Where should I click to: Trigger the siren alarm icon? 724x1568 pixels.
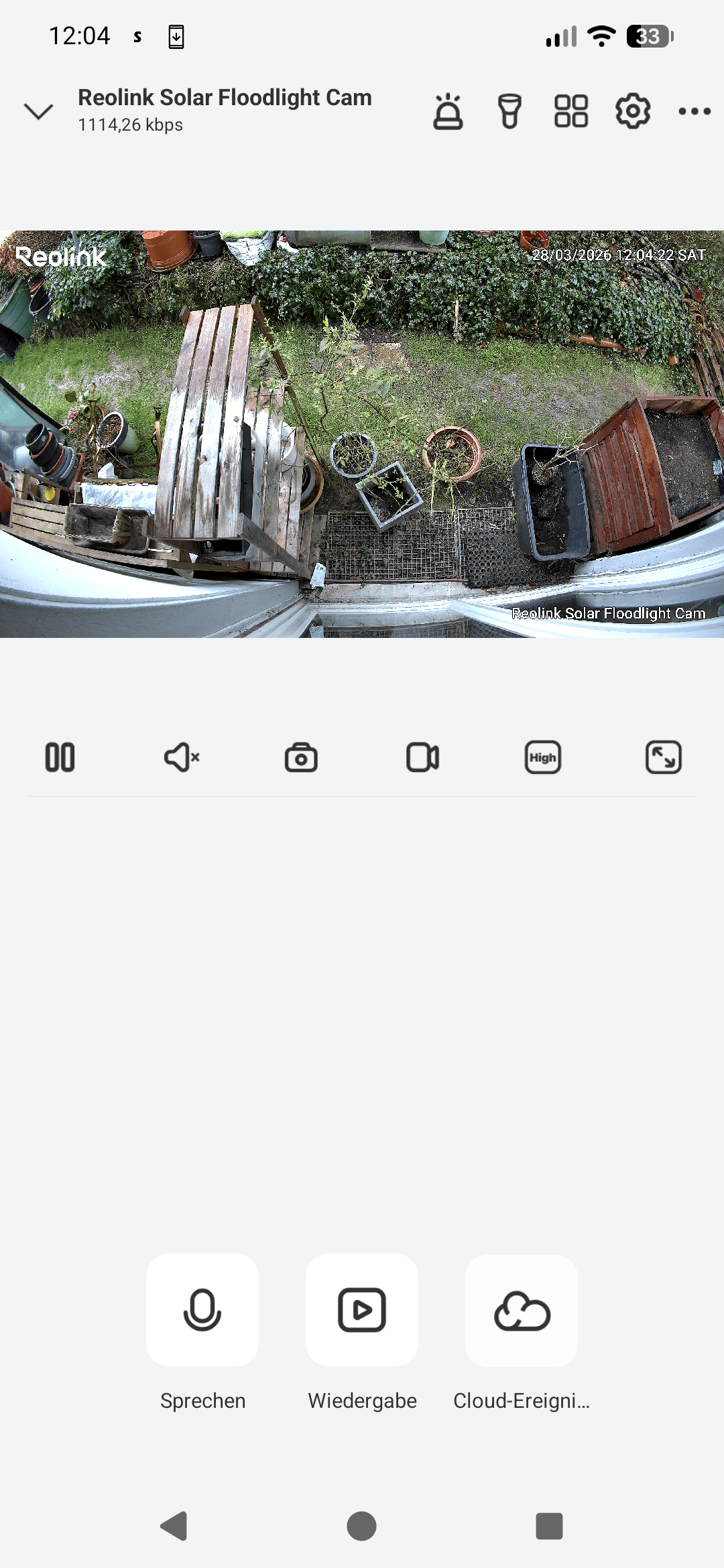[448, 111]
